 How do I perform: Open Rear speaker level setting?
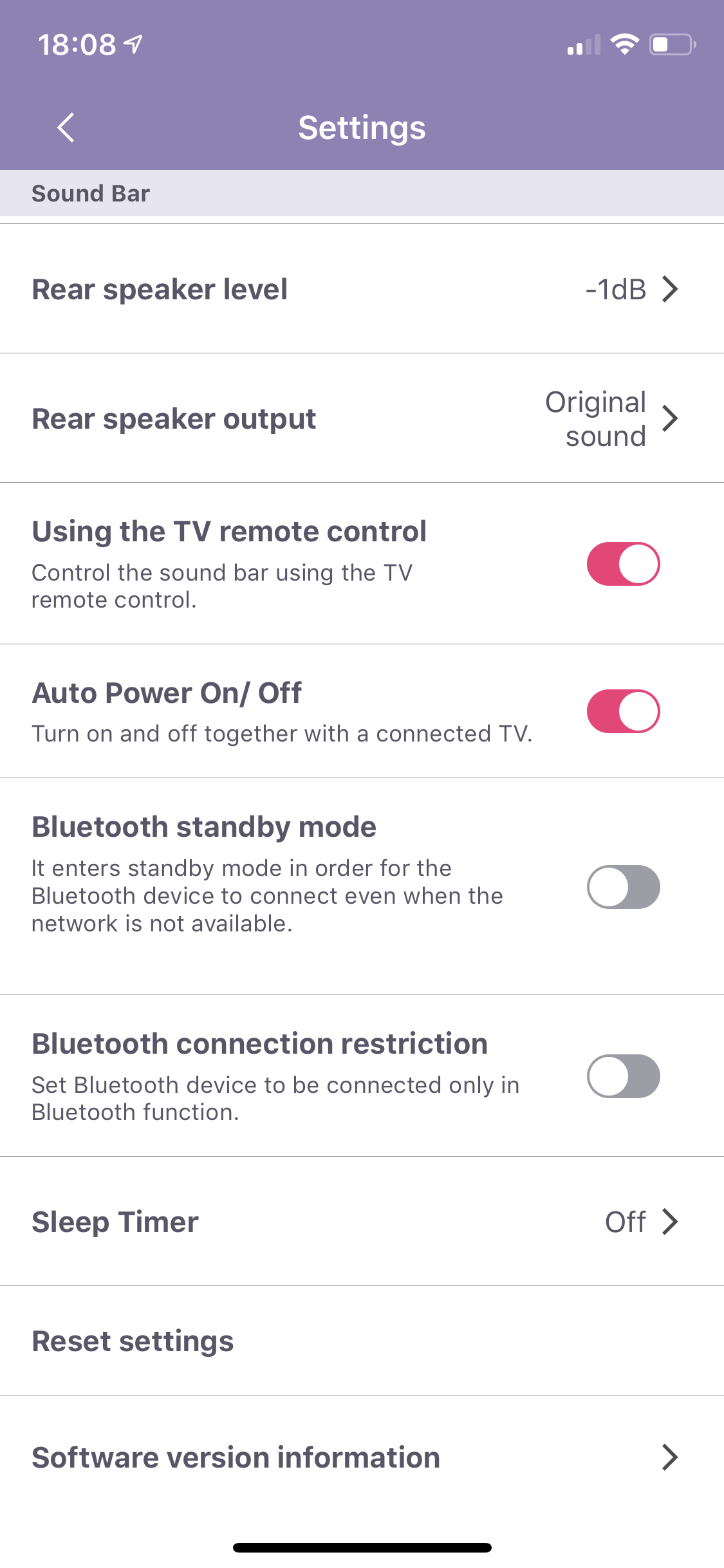tap(362, 289)
